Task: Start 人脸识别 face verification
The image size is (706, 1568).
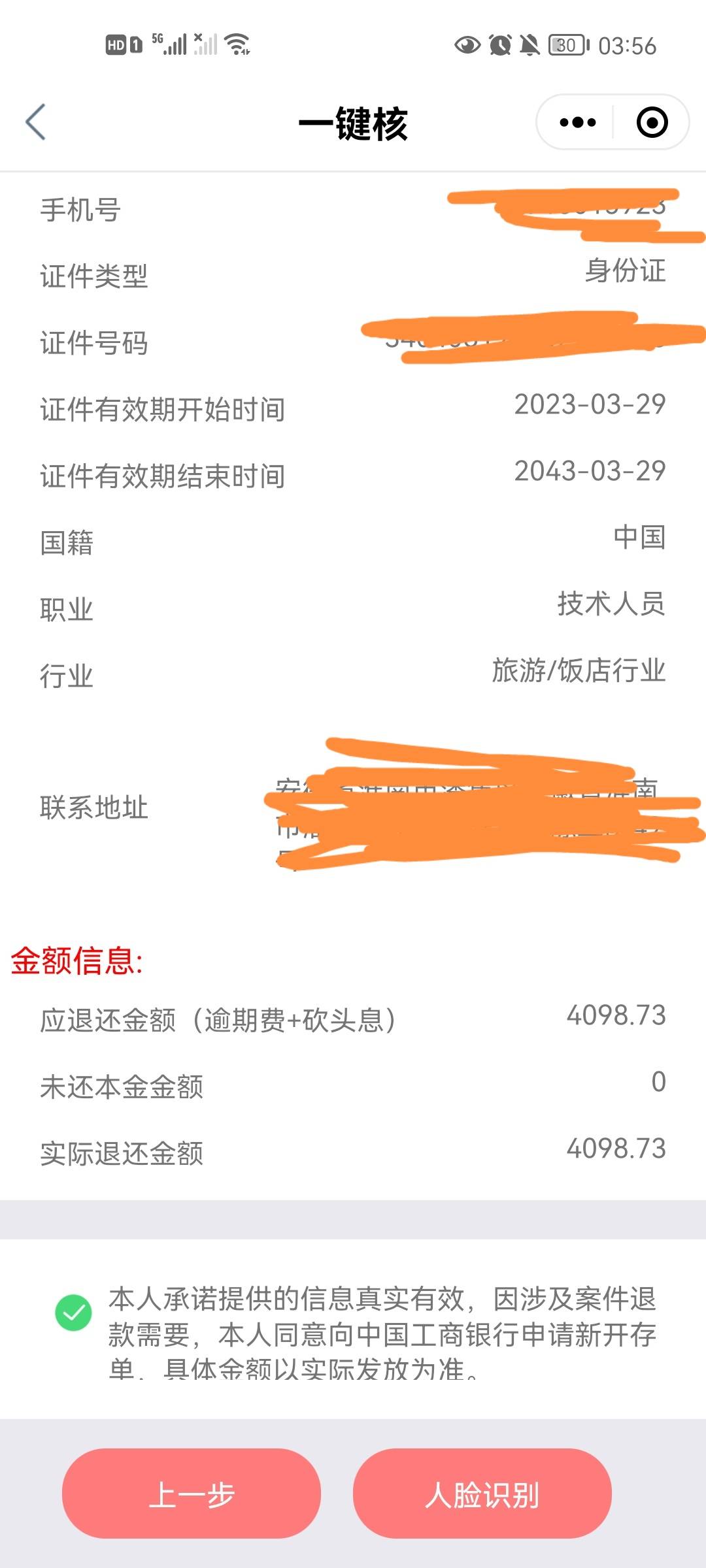Action: [482, 1494]
